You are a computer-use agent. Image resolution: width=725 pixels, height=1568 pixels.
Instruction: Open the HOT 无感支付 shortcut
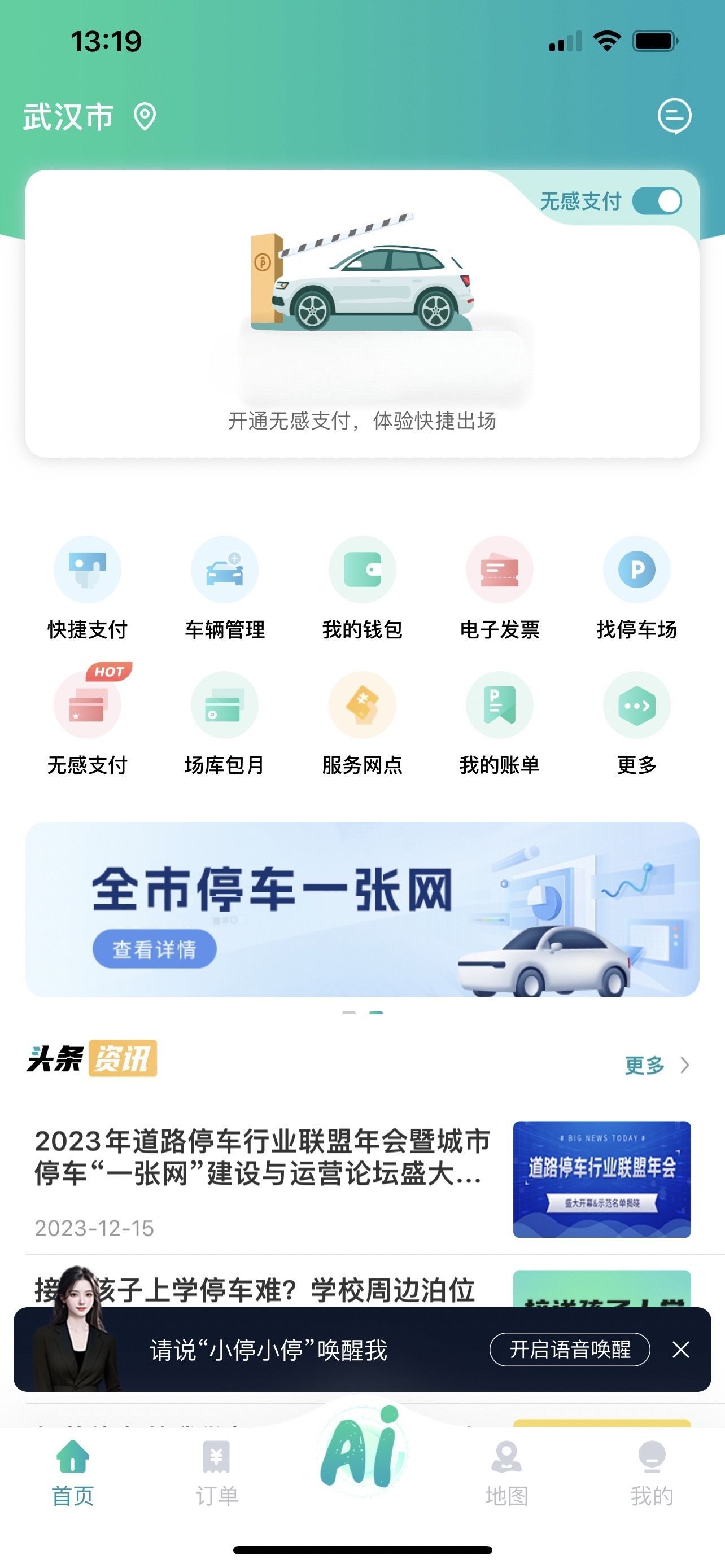(87, 724)
